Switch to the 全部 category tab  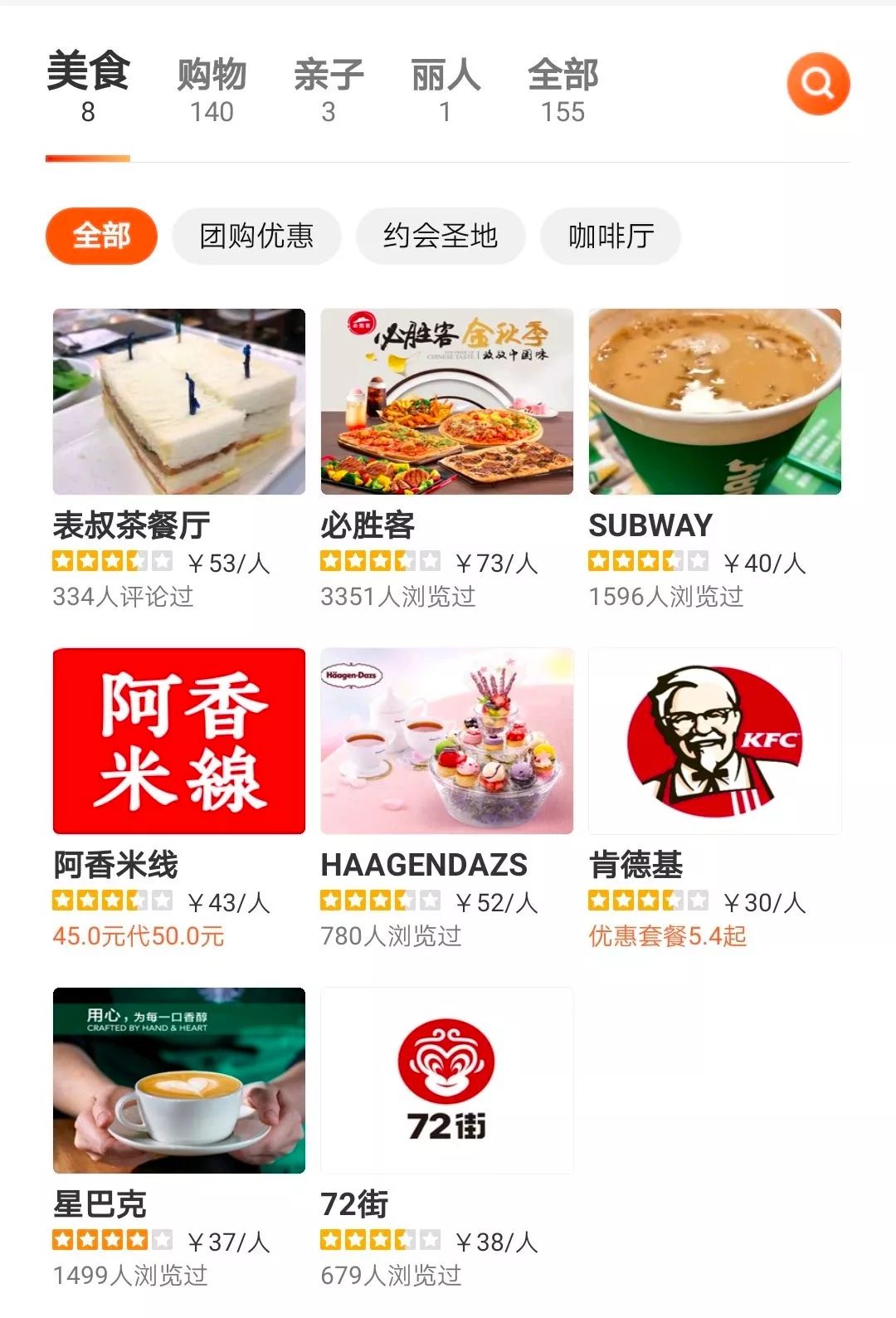coord(564,75)
